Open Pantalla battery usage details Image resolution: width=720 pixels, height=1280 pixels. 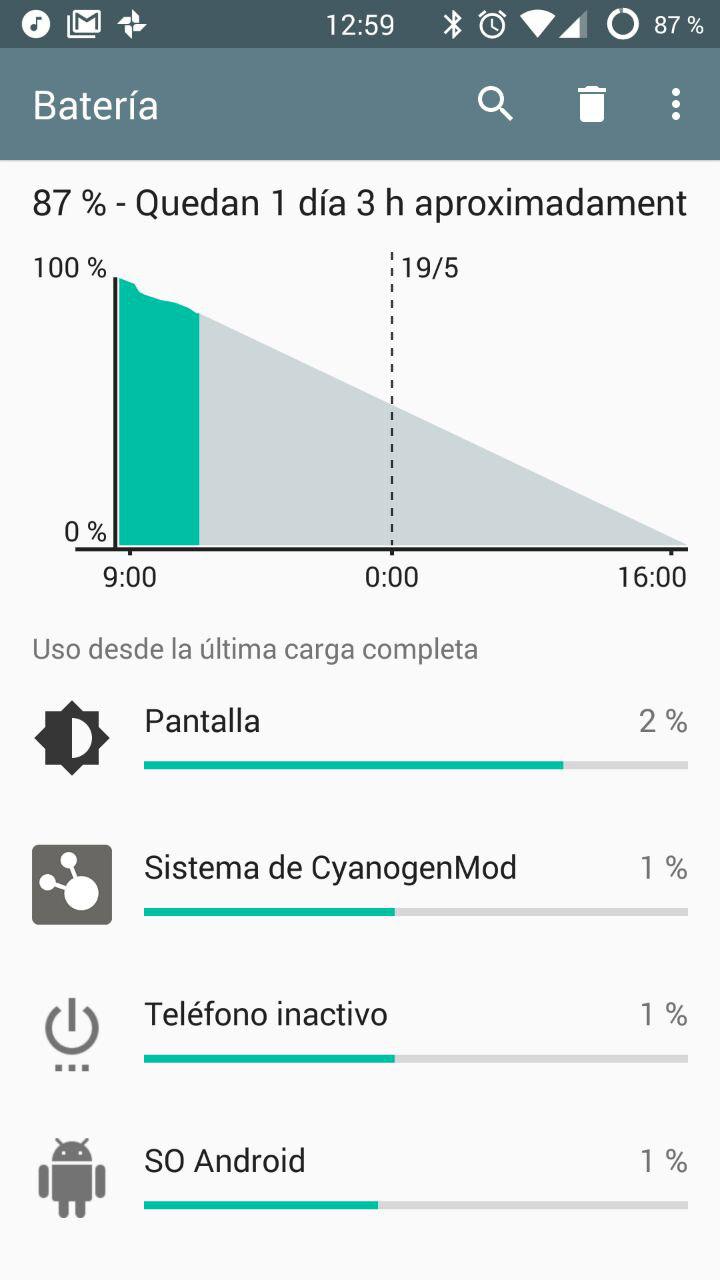pos(360,738)
